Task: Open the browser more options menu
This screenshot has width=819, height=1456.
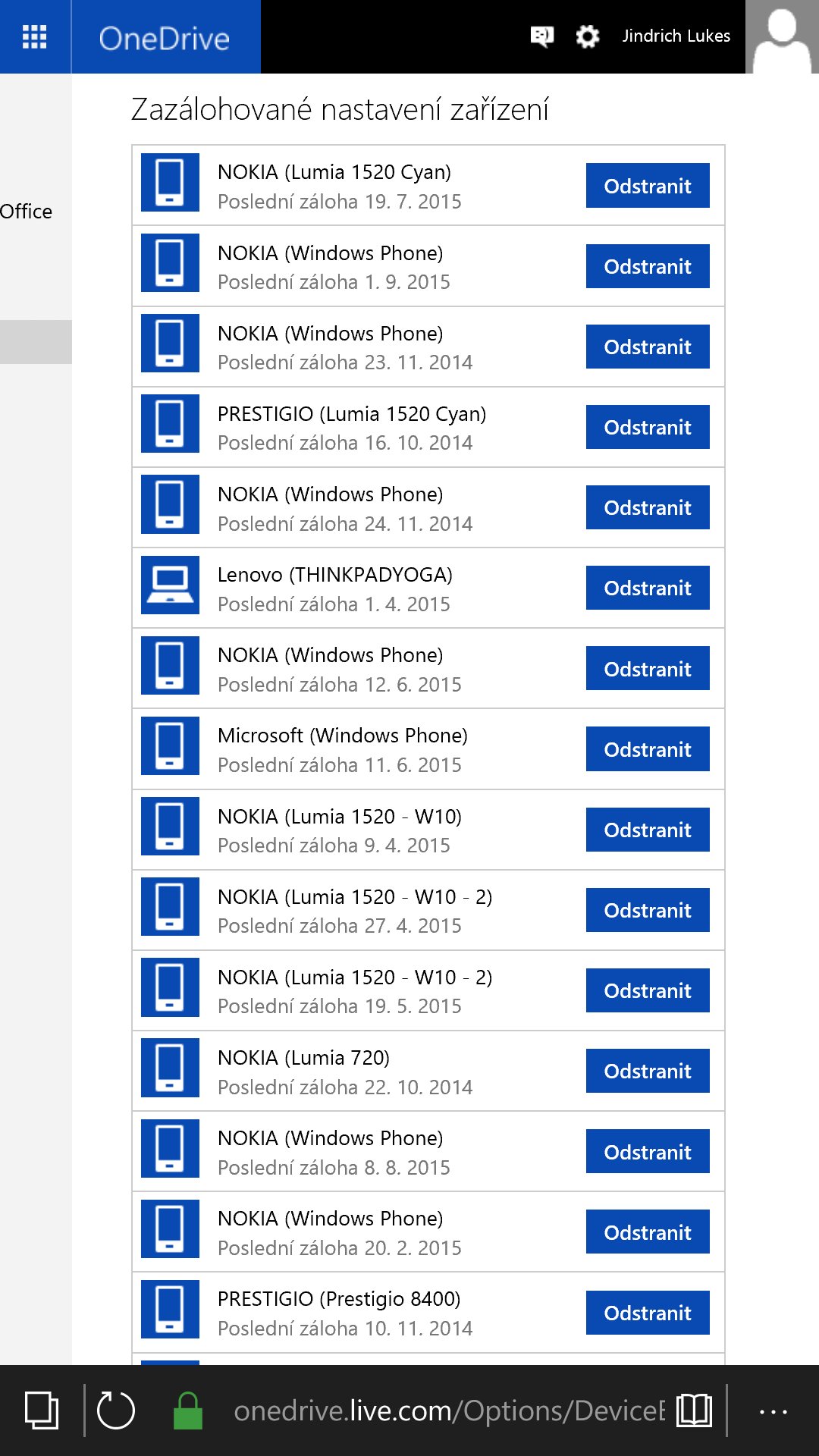Action: [773, 1411]
